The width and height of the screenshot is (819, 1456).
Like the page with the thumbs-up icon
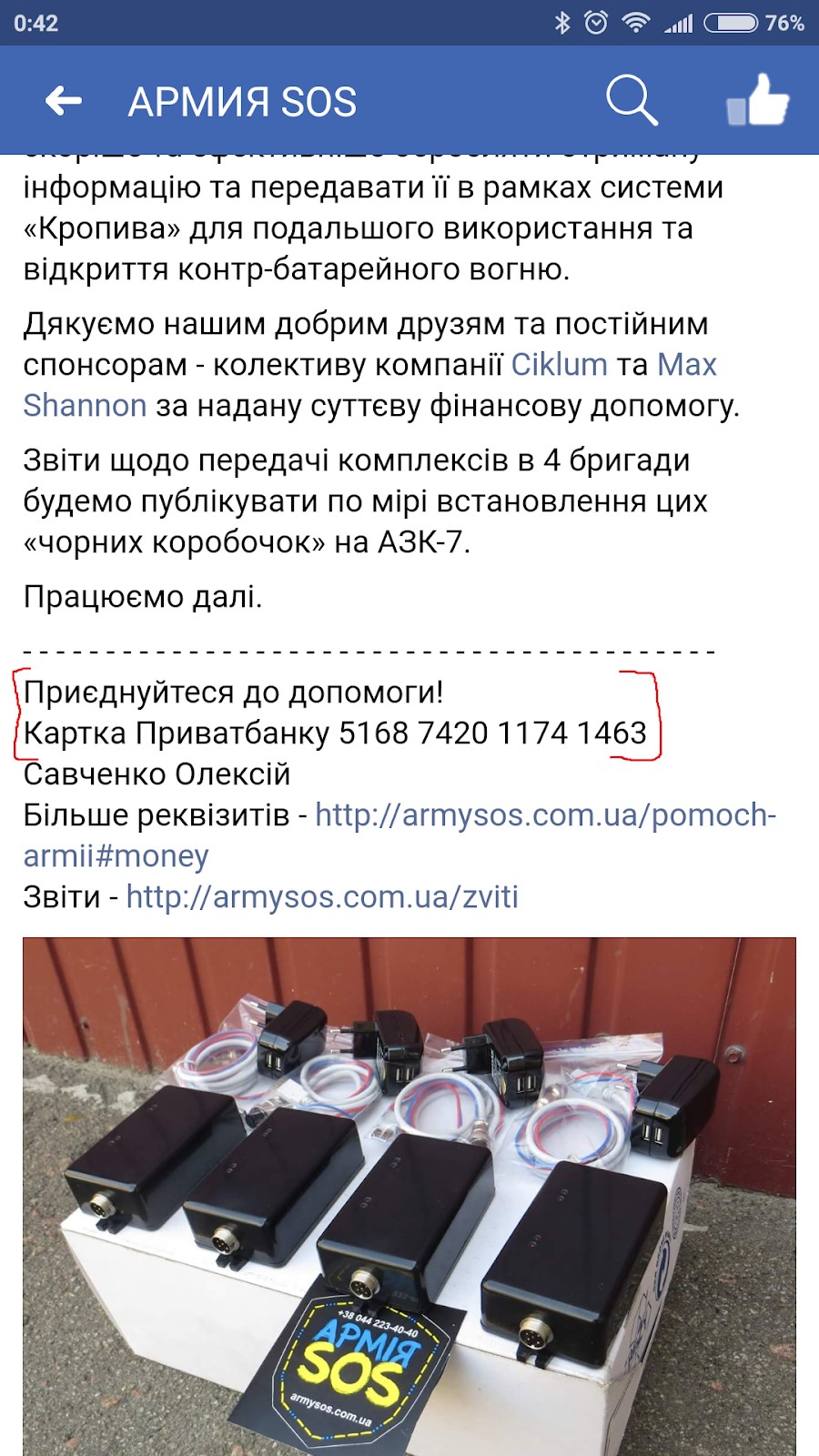(758, 100)
